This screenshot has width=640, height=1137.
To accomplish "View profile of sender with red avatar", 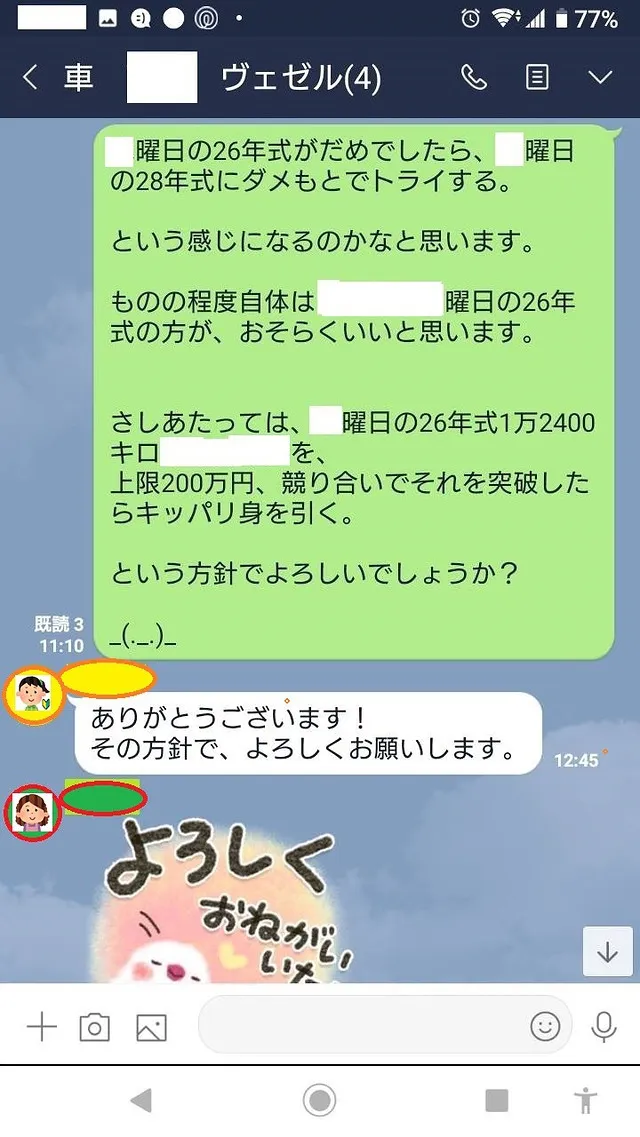I will point(33,811).
